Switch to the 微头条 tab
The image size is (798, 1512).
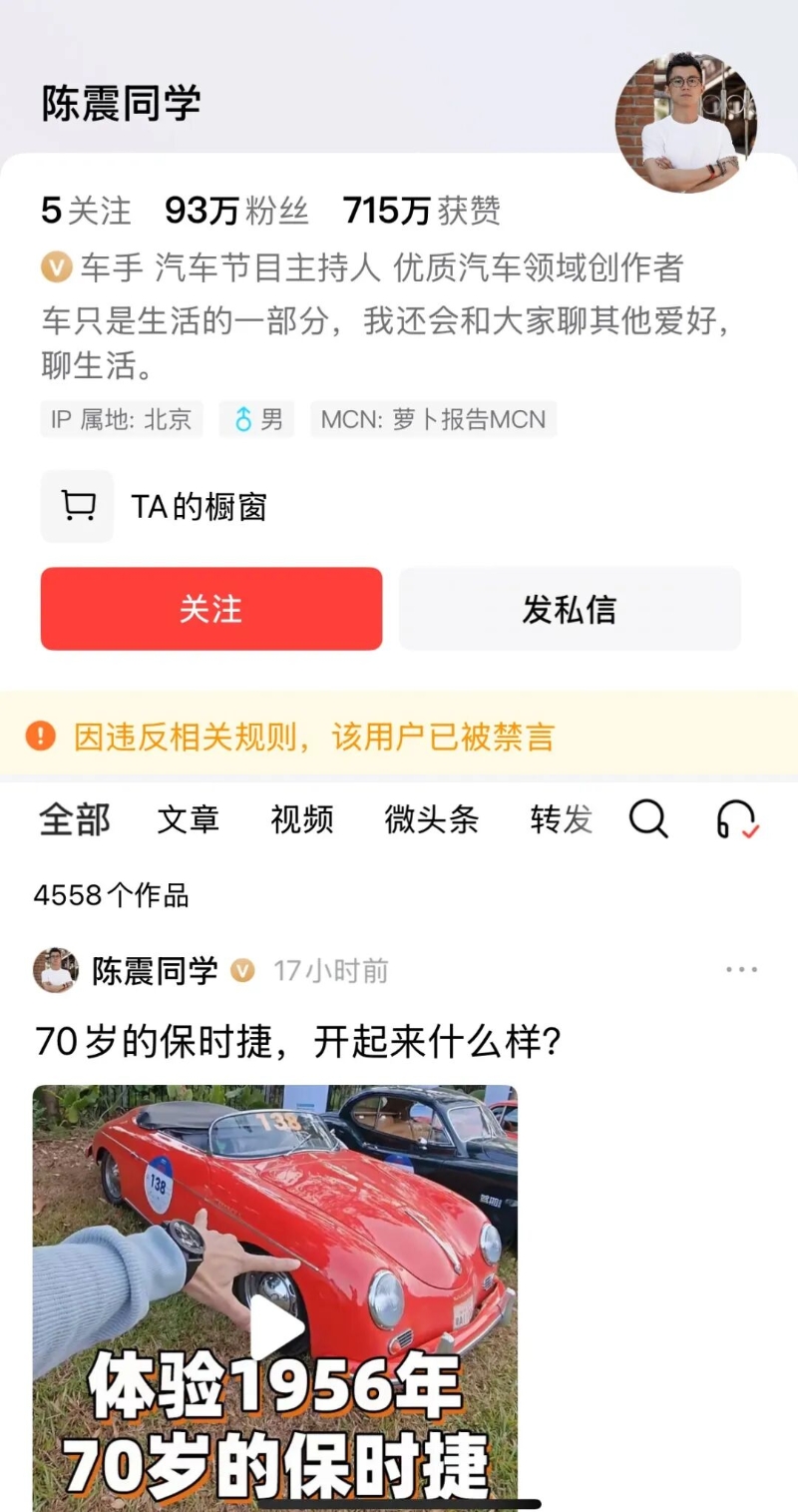431,818
